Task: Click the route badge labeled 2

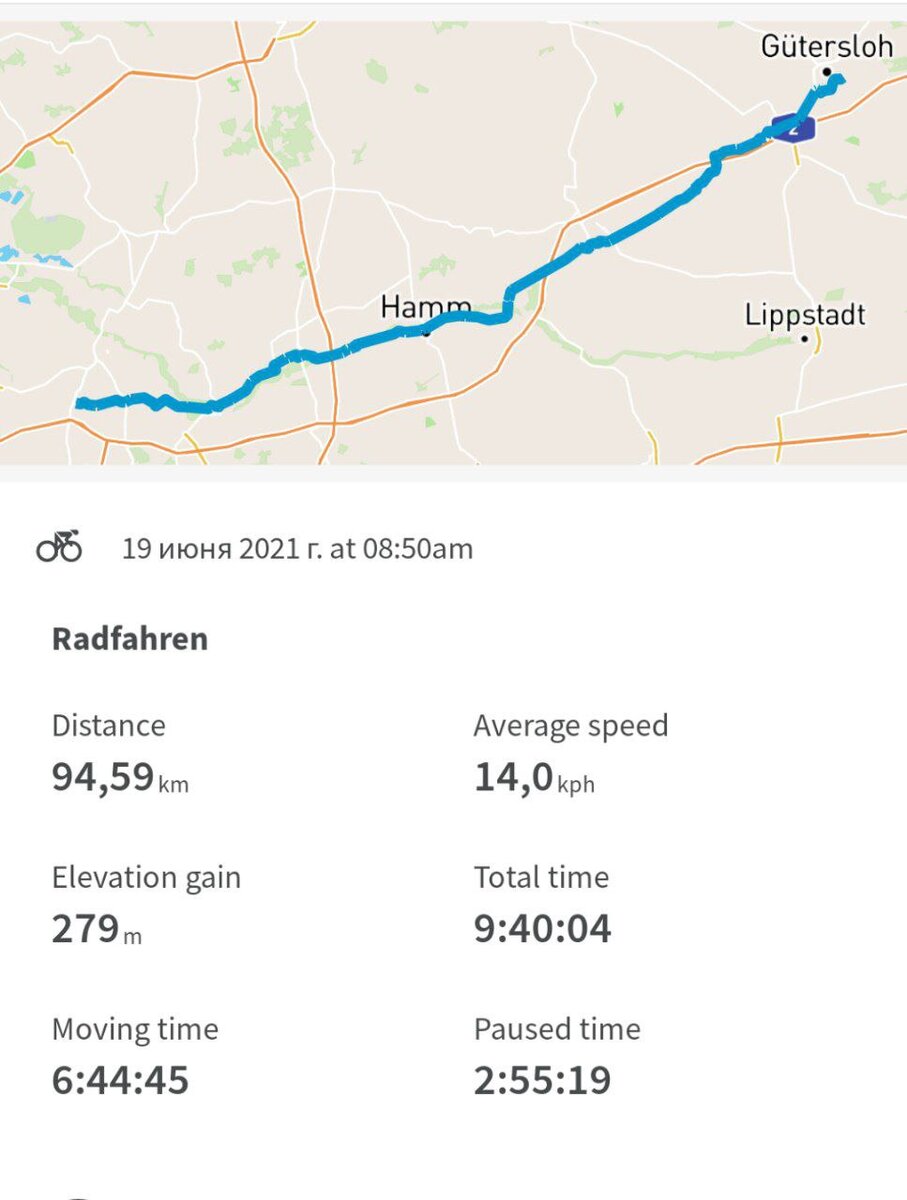Action: (793, 128)
